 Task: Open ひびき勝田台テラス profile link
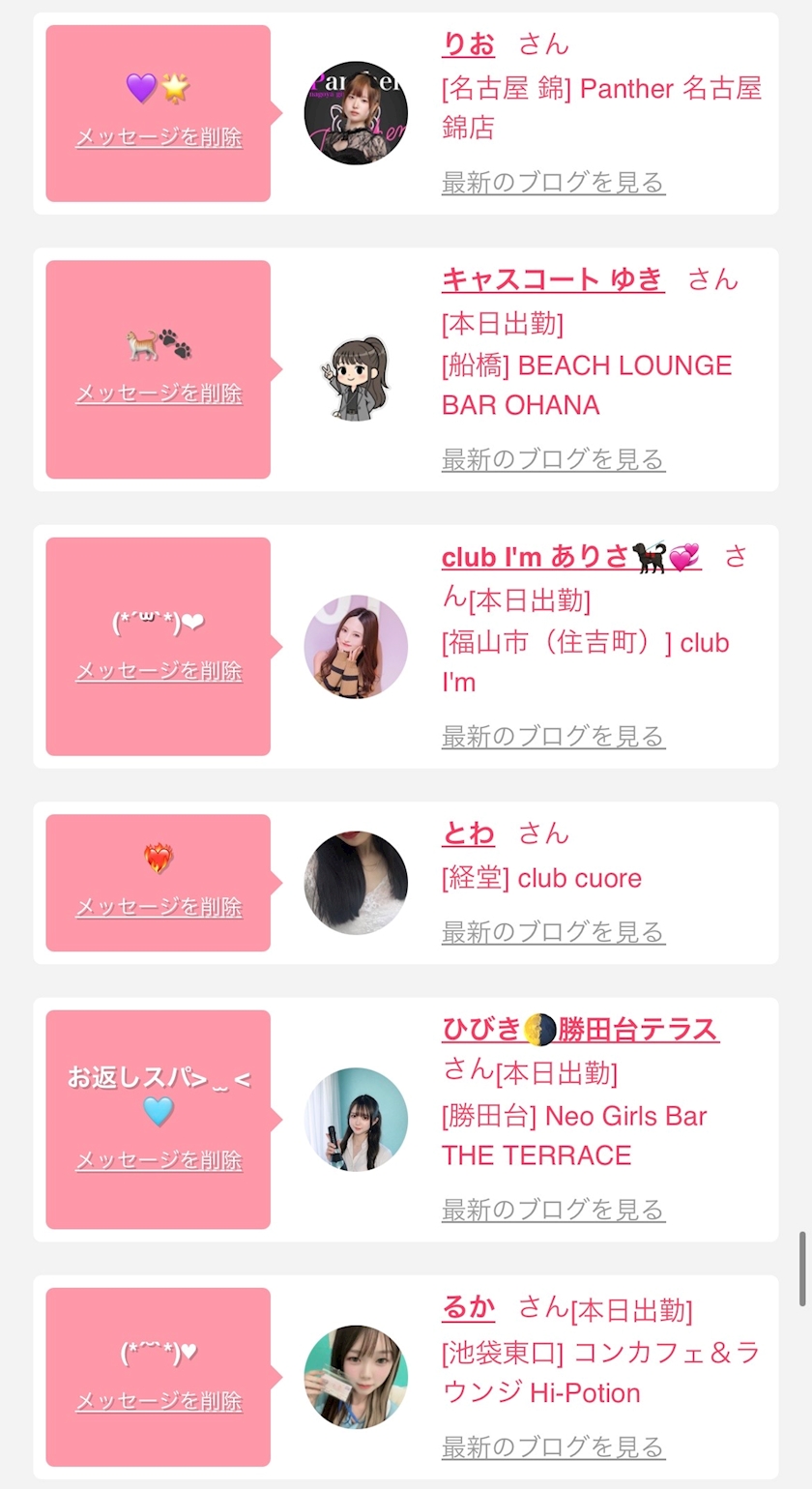pyautogui.click(x=580, y=1030)
